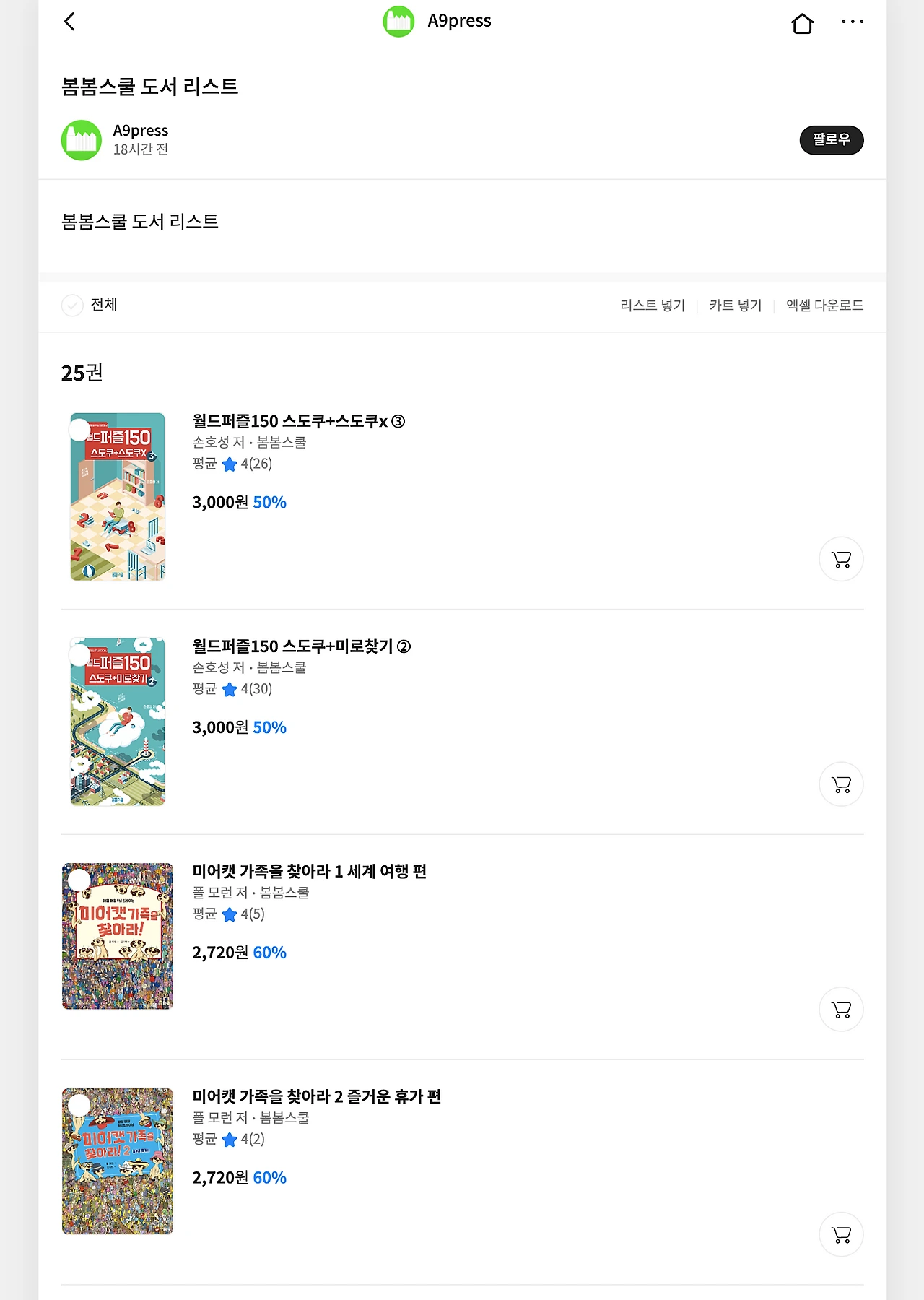Follow A9press with the 팔로우 button
This screenshot has width=924, height=1300.
(x=831, y=139)
